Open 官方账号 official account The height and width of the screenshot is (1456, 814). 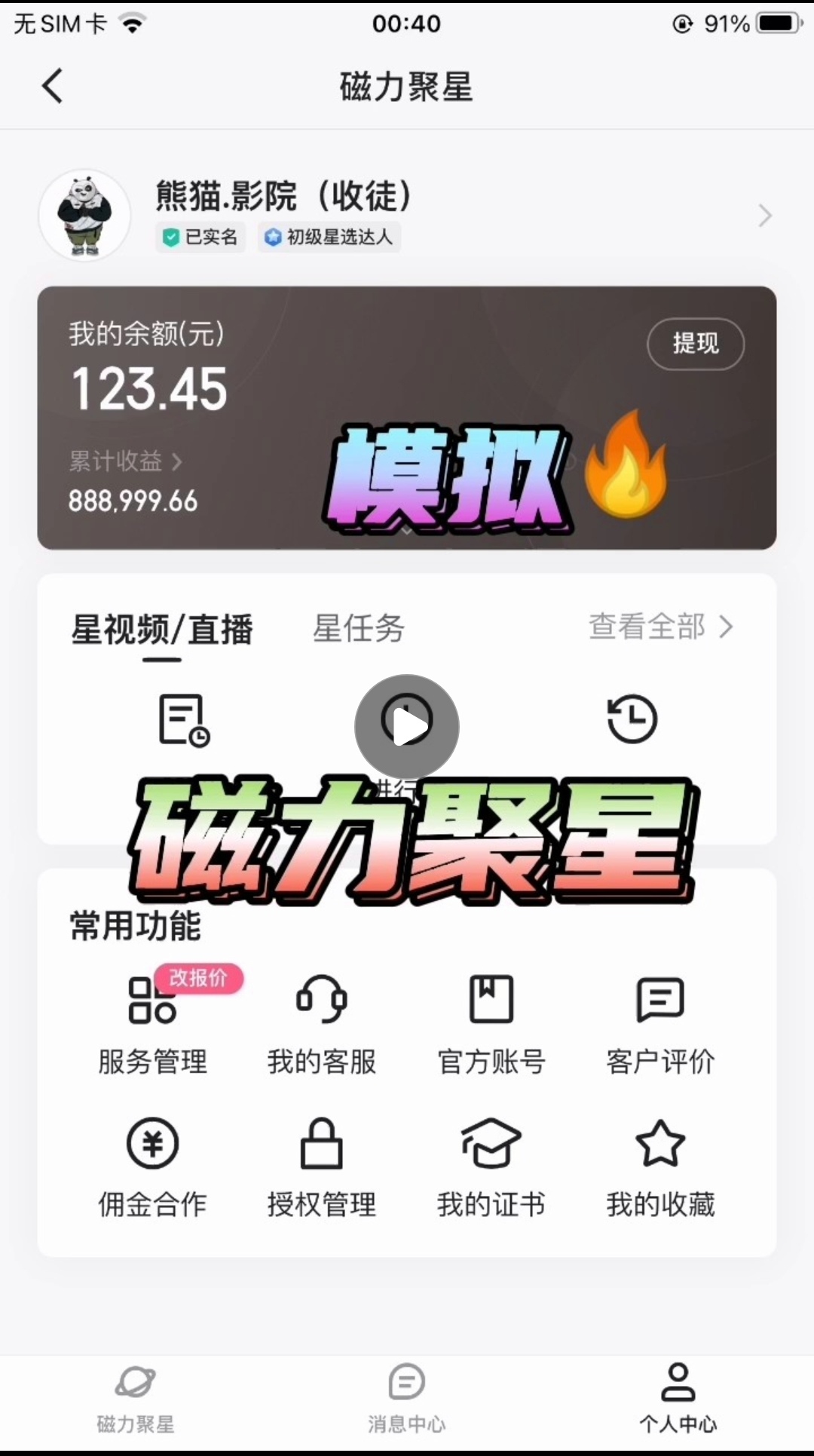491,1023
